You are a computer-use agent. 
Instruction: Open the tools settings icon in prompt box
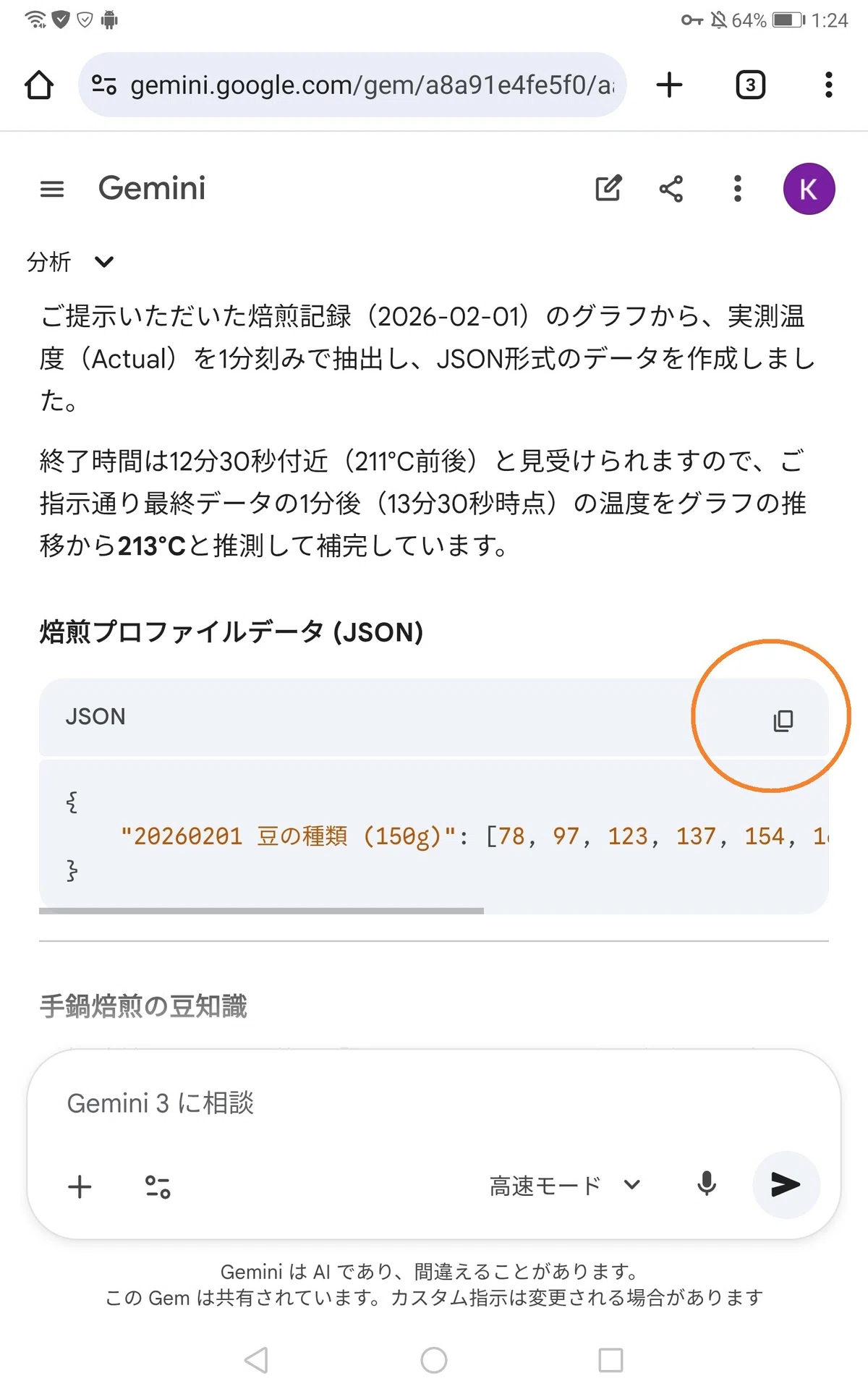point(158,1186)
